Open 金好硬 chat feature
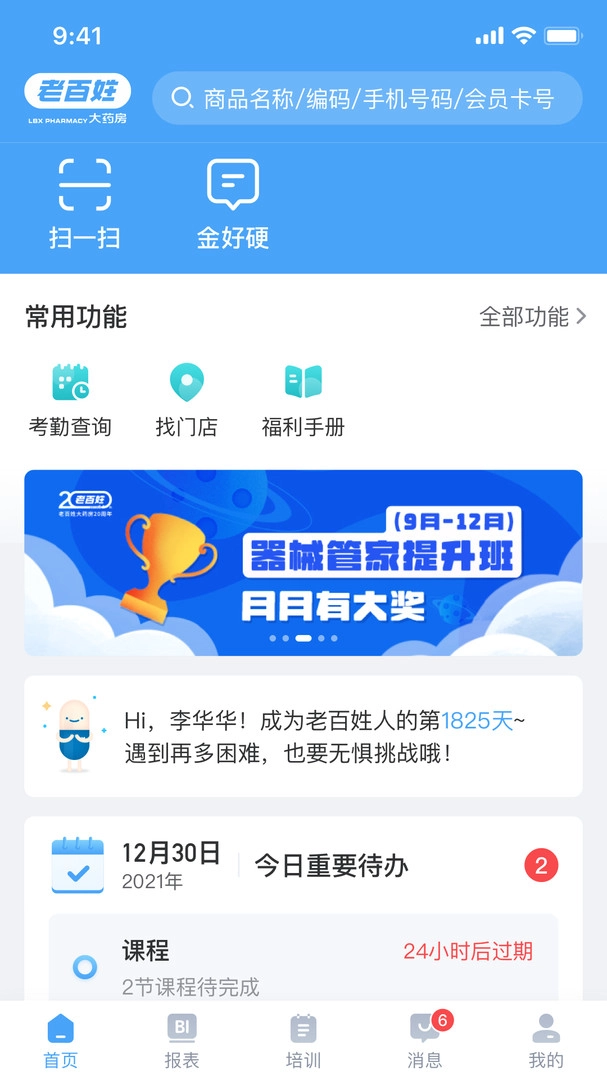Screen dimensions: 607x1080 [x=232, y=203]
